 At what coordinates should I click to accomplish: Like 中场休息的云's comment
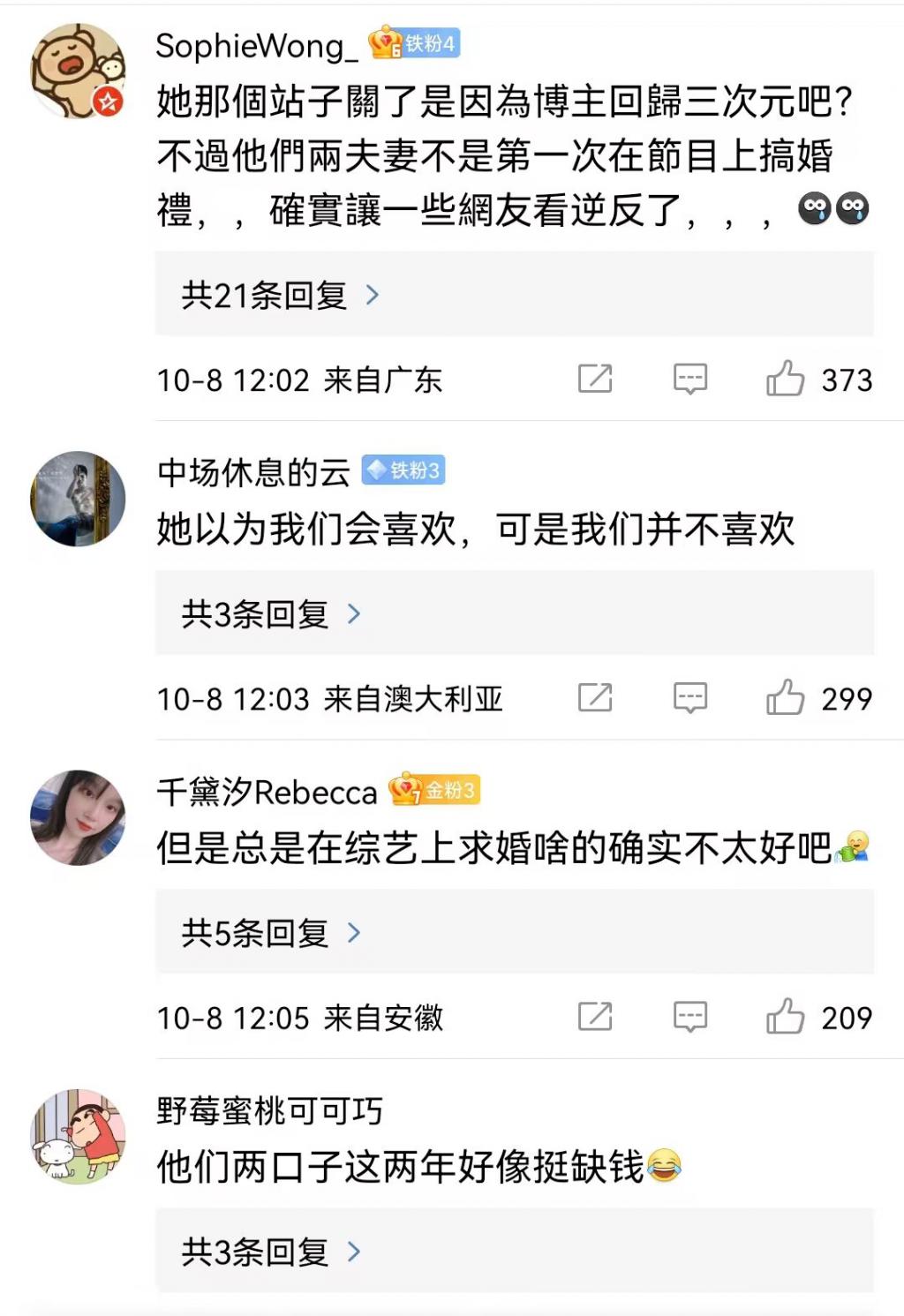[785, 698]
